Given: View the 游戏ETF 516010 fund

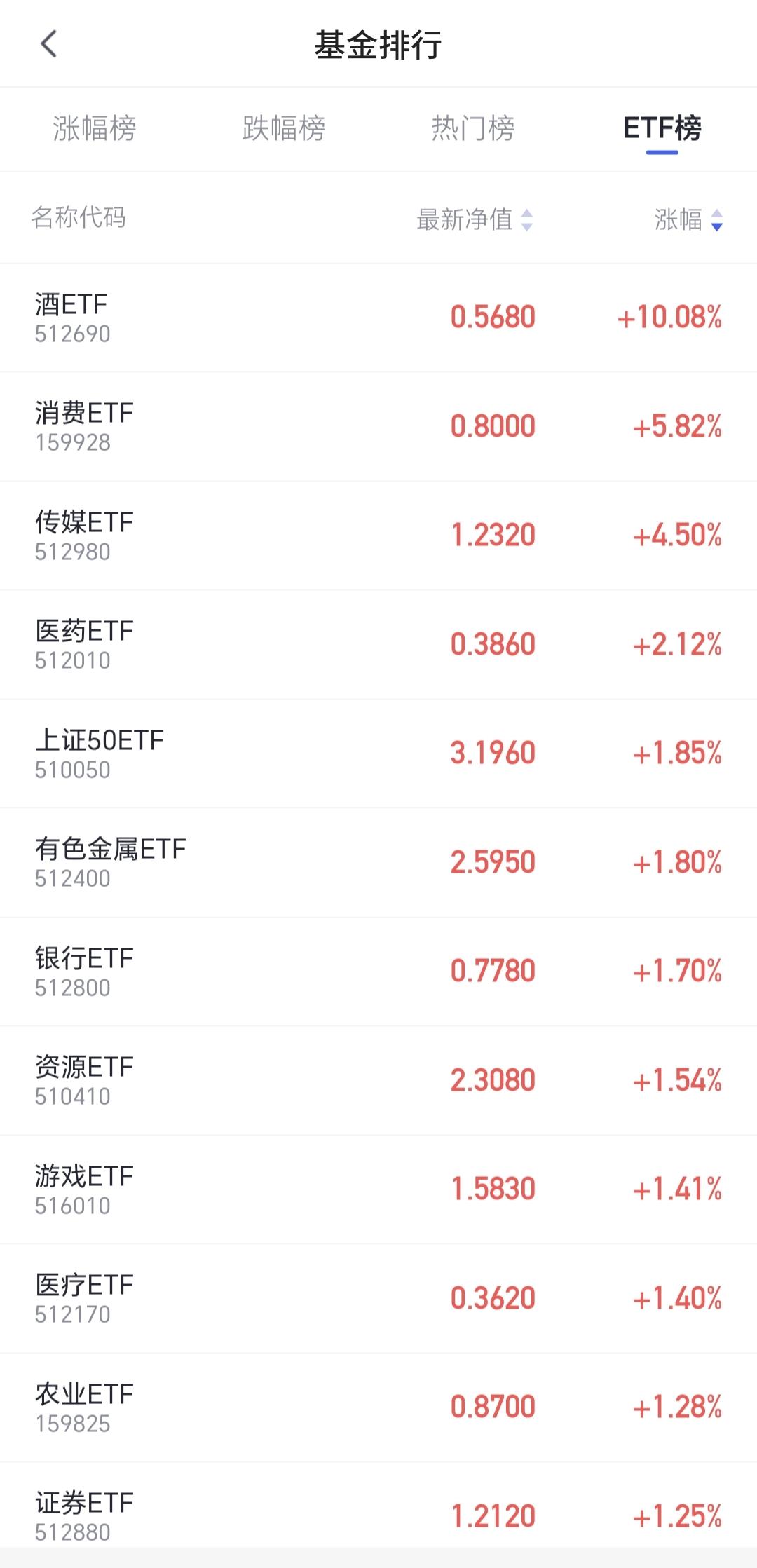Looking at the screenshot, I should 378,1189.
